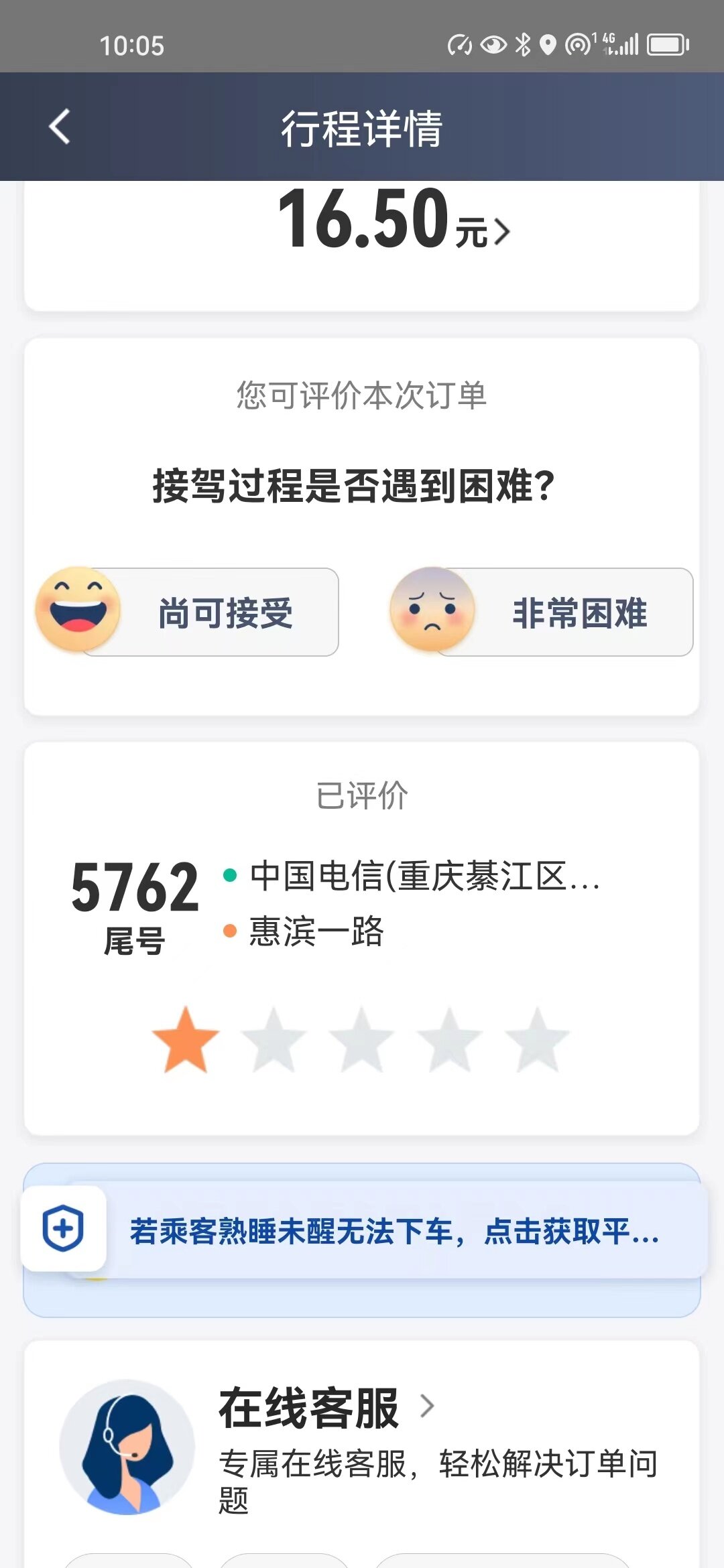Screen dimensions: 724x1568
Task: Open the sleeping passenger safety tip banner
Action: click(394, 1232)
